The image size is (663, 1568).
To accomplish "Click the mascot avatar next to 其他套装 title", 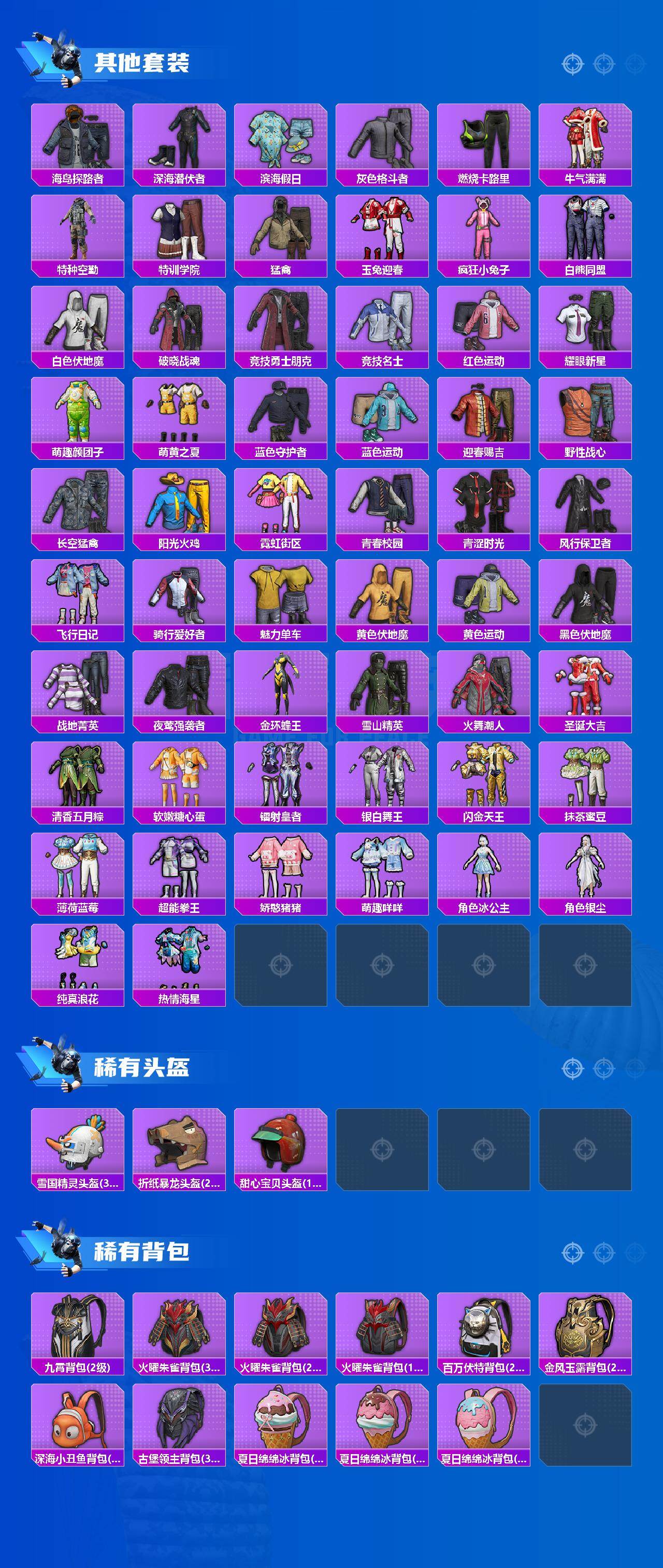I will tap(63, 56).
